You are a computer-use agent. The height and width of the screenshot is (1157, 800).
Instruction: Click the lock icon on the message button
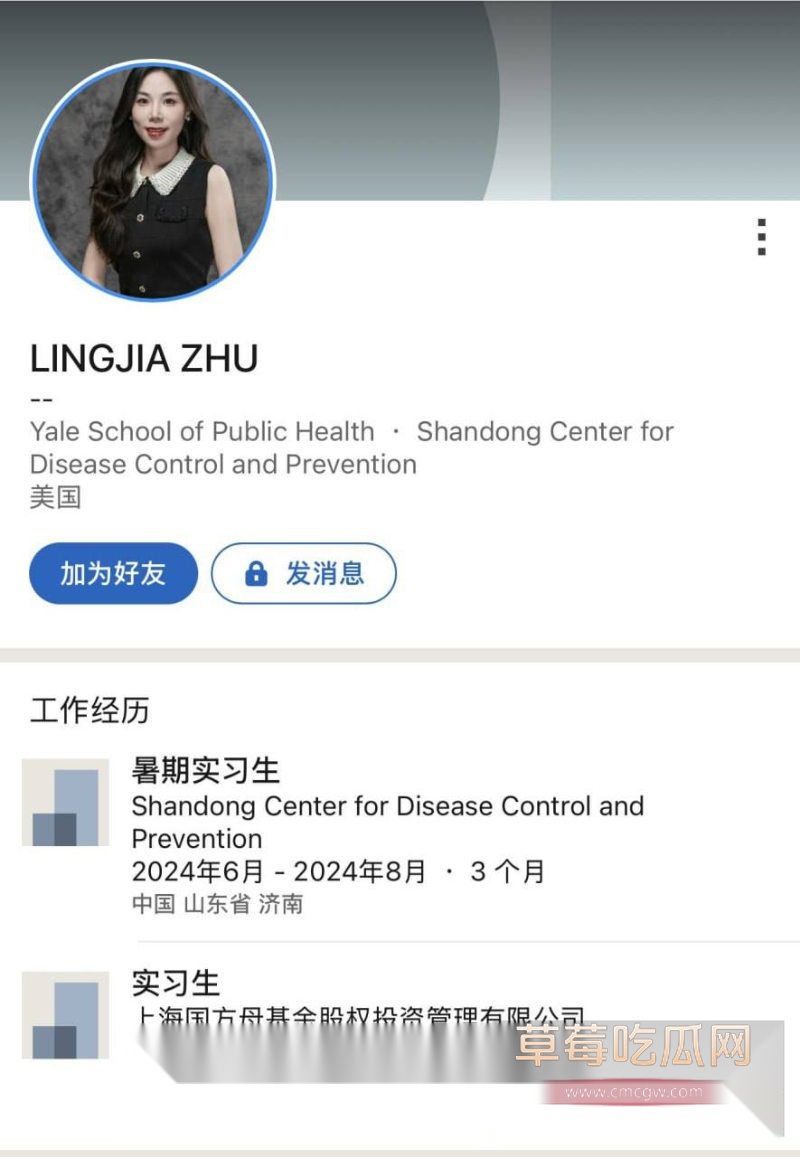(x=256, y=573)
